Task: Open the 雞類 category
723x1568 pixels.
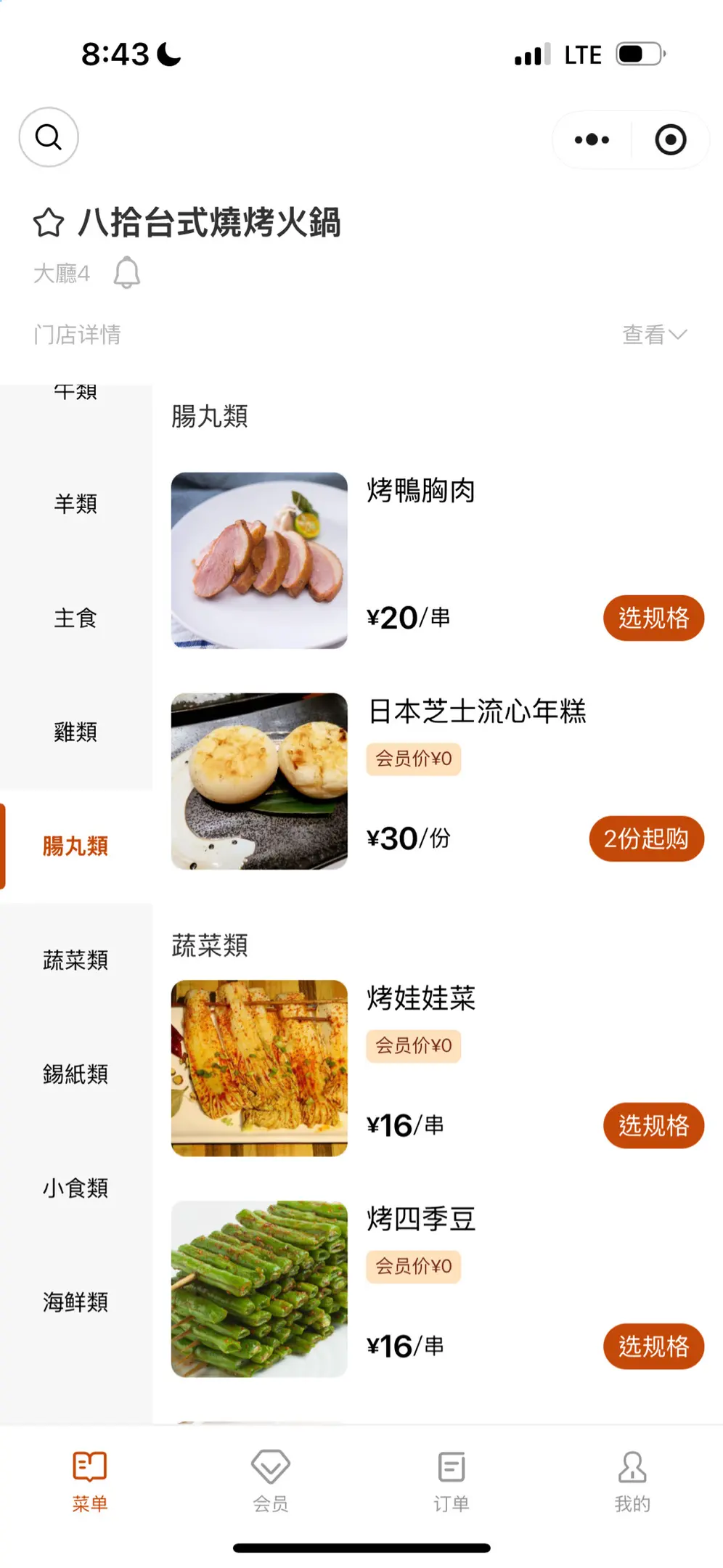Action: (75, 732)
